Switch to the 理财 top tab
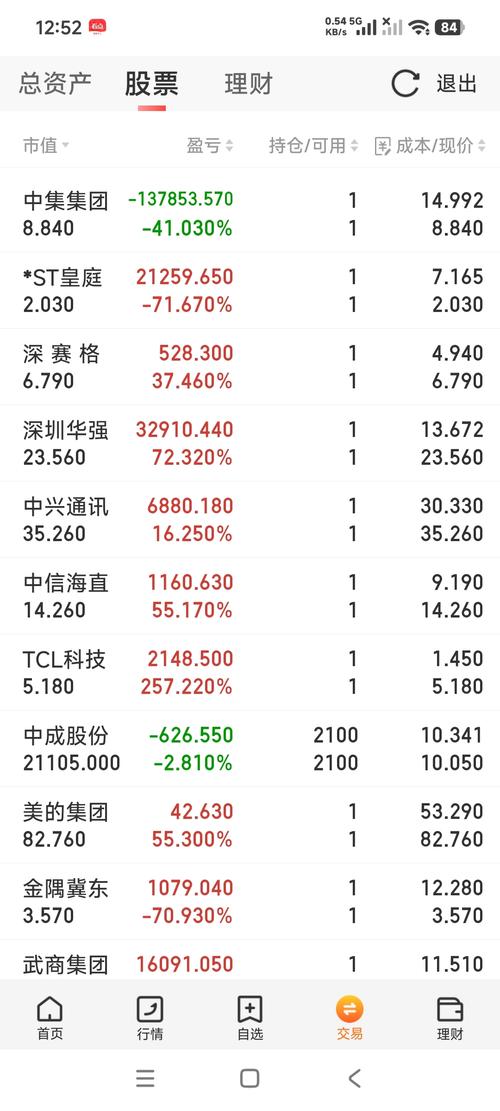500x1111 pixels. 249,84
